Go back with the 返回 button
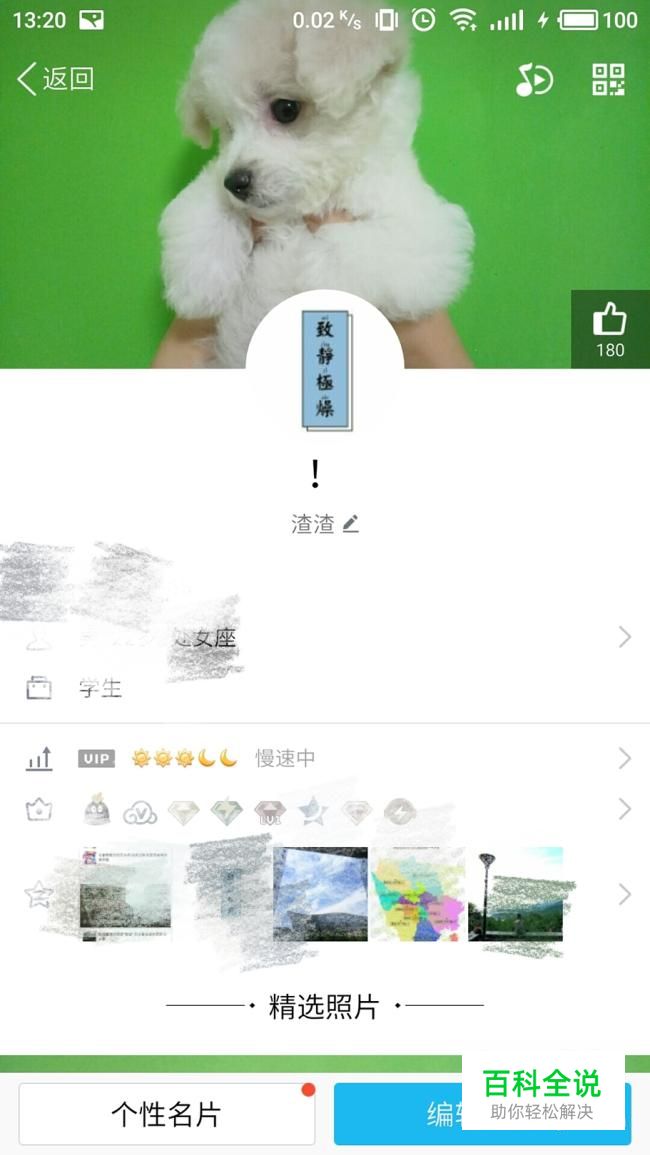This screenshot has width=650, height=1155. pos(56,79)
